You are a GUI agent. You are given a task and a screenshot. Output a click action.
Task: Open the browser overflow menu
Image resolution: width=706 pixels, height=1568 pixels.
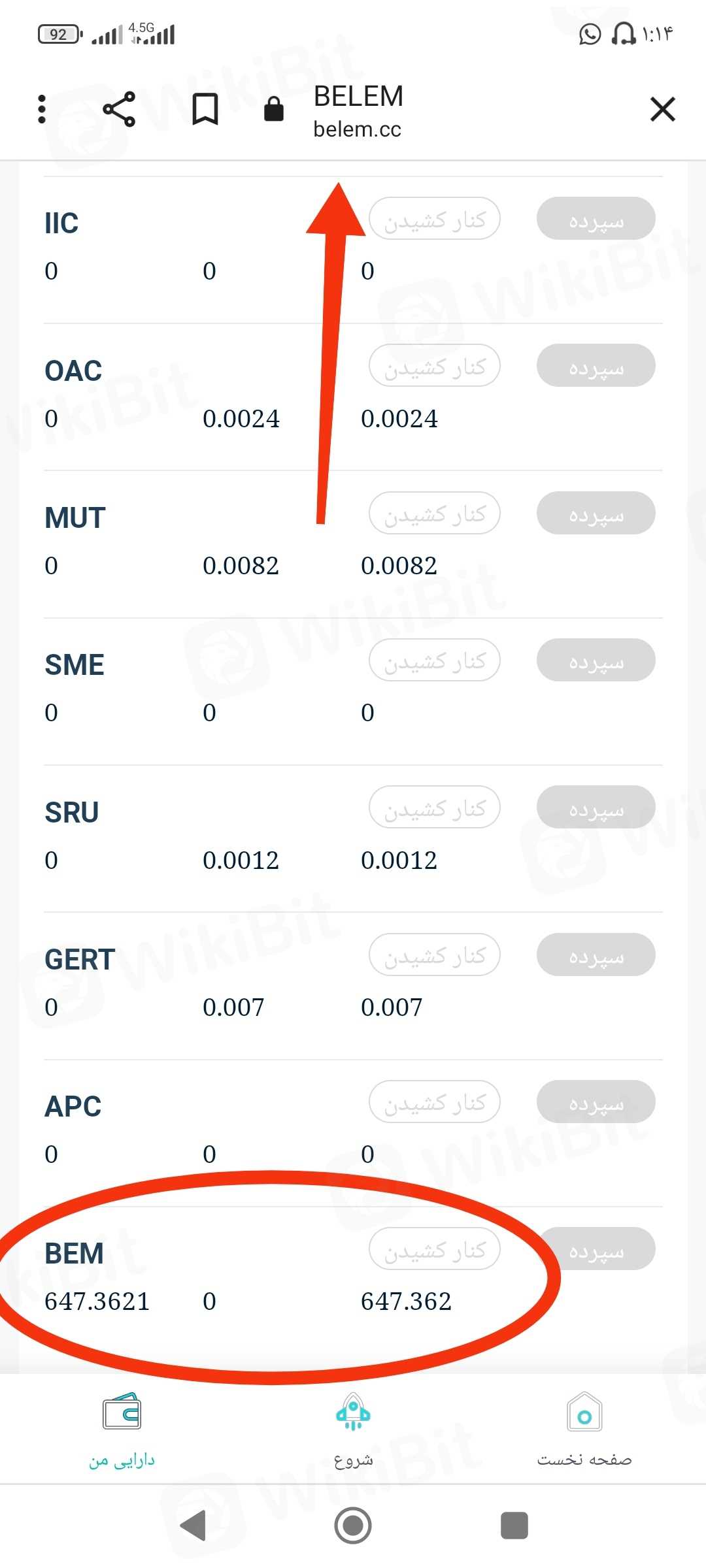tap(42, 109)
